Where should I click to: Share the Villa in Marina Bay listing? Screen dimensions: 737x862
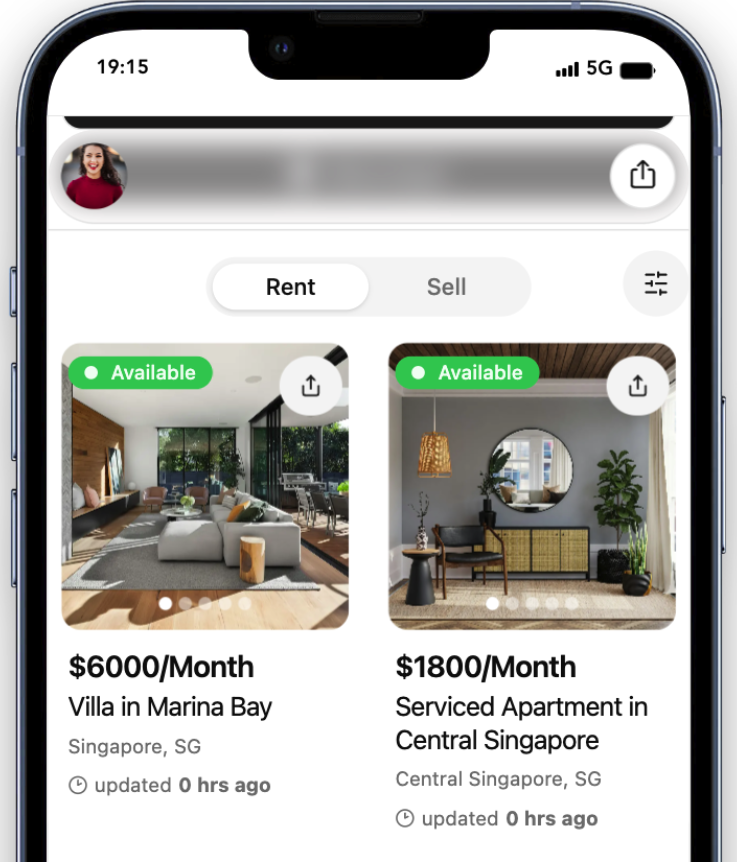coord(311,386)
